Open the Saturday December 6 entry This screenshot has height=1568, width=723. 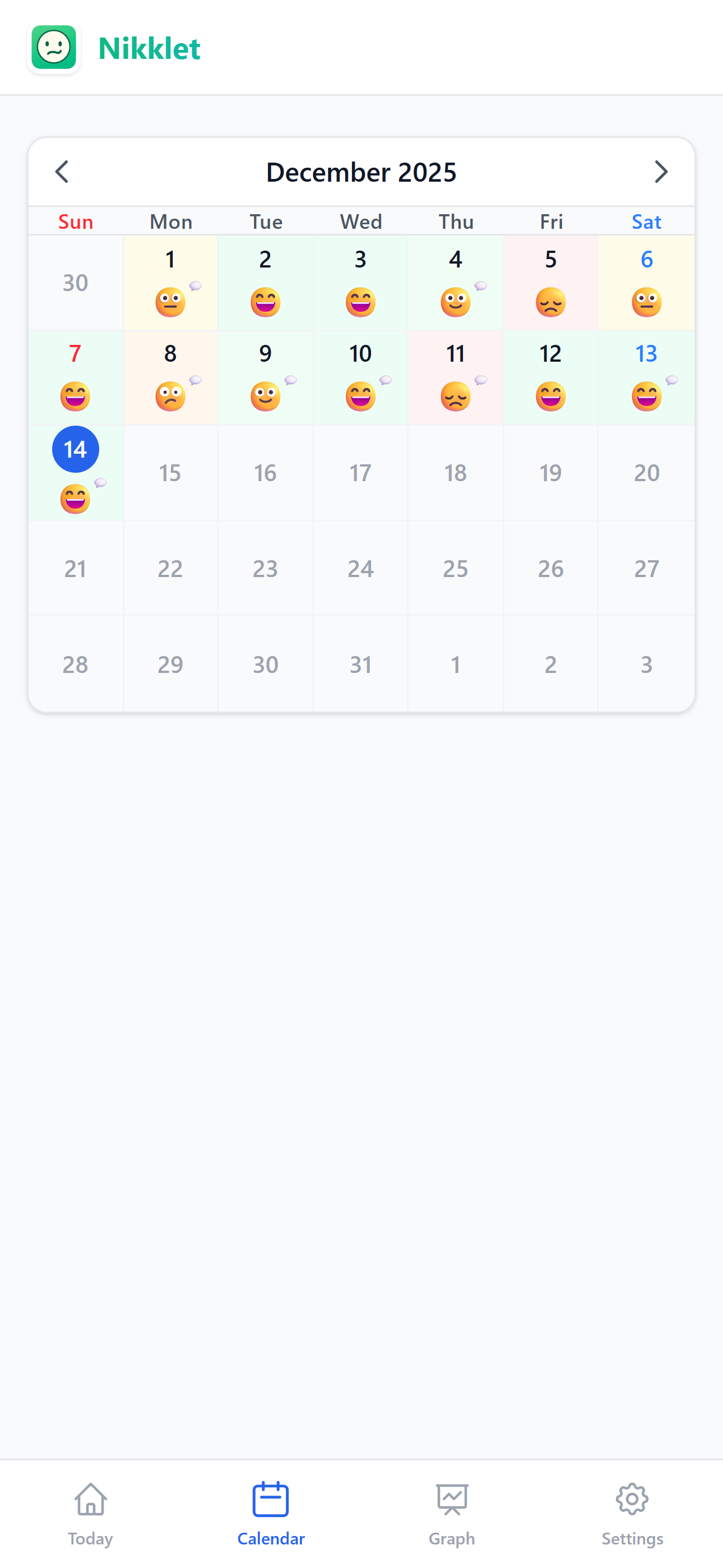click(x=646, y=283)
